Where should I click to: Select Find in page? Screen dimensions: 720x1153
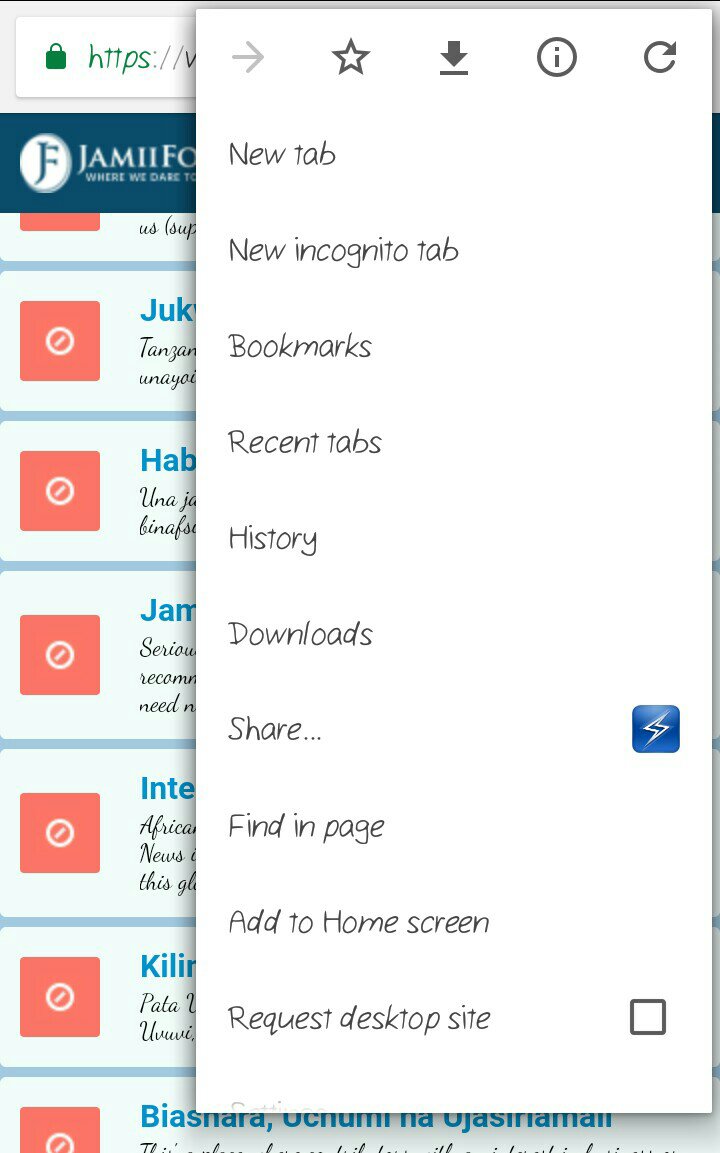(306, 827)
